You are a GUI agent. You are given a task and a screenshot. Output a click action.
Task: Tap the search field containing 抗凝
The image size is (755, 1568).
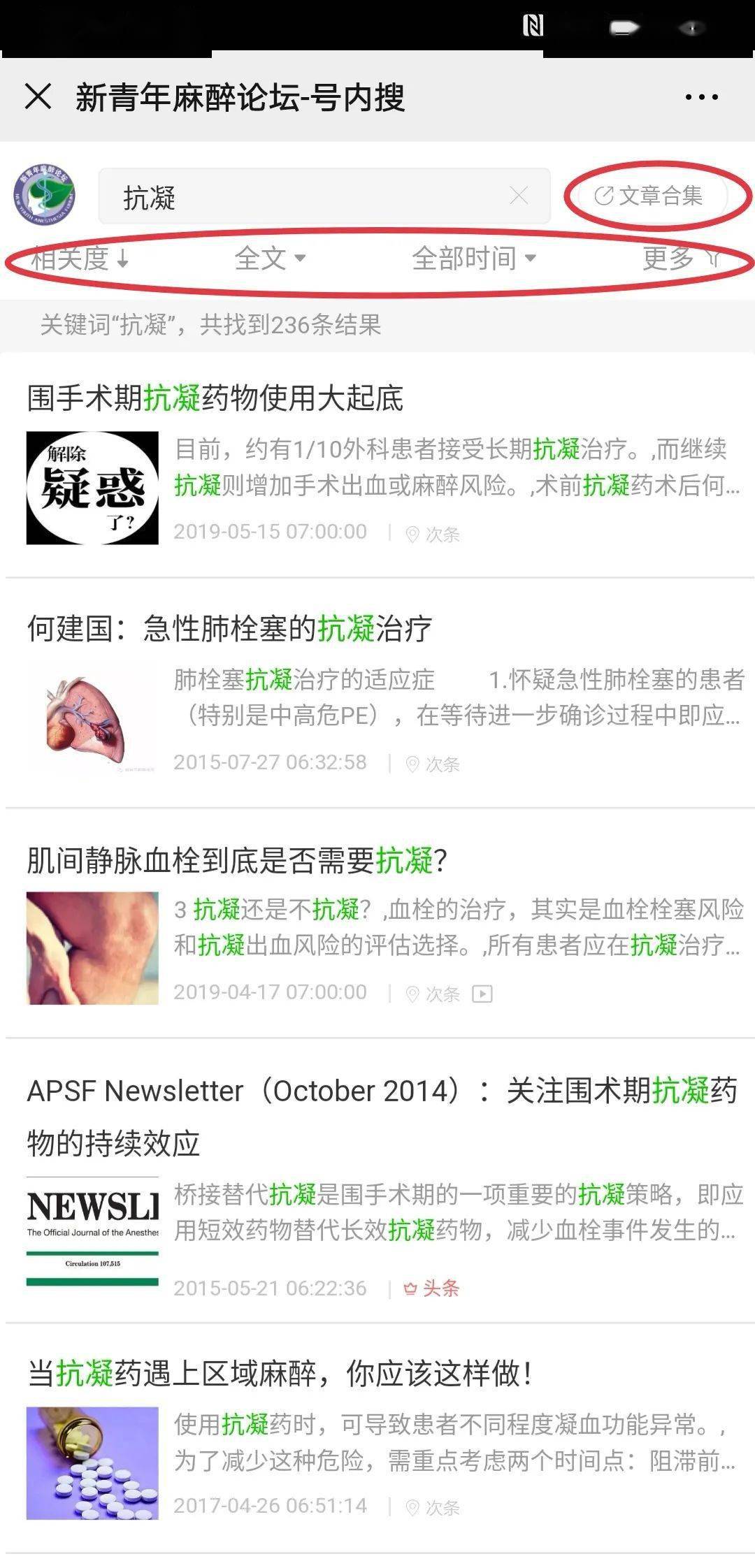tap(308, 196)
